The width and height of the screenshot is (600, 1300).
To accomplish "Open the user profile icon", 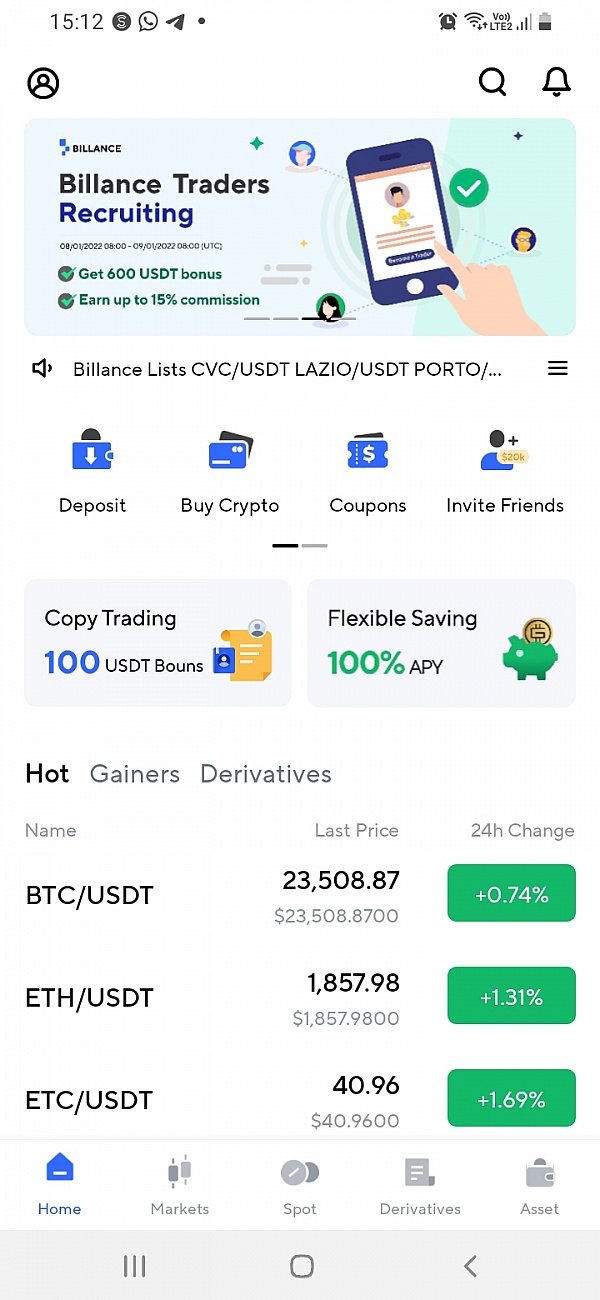I will coord(43,83).
